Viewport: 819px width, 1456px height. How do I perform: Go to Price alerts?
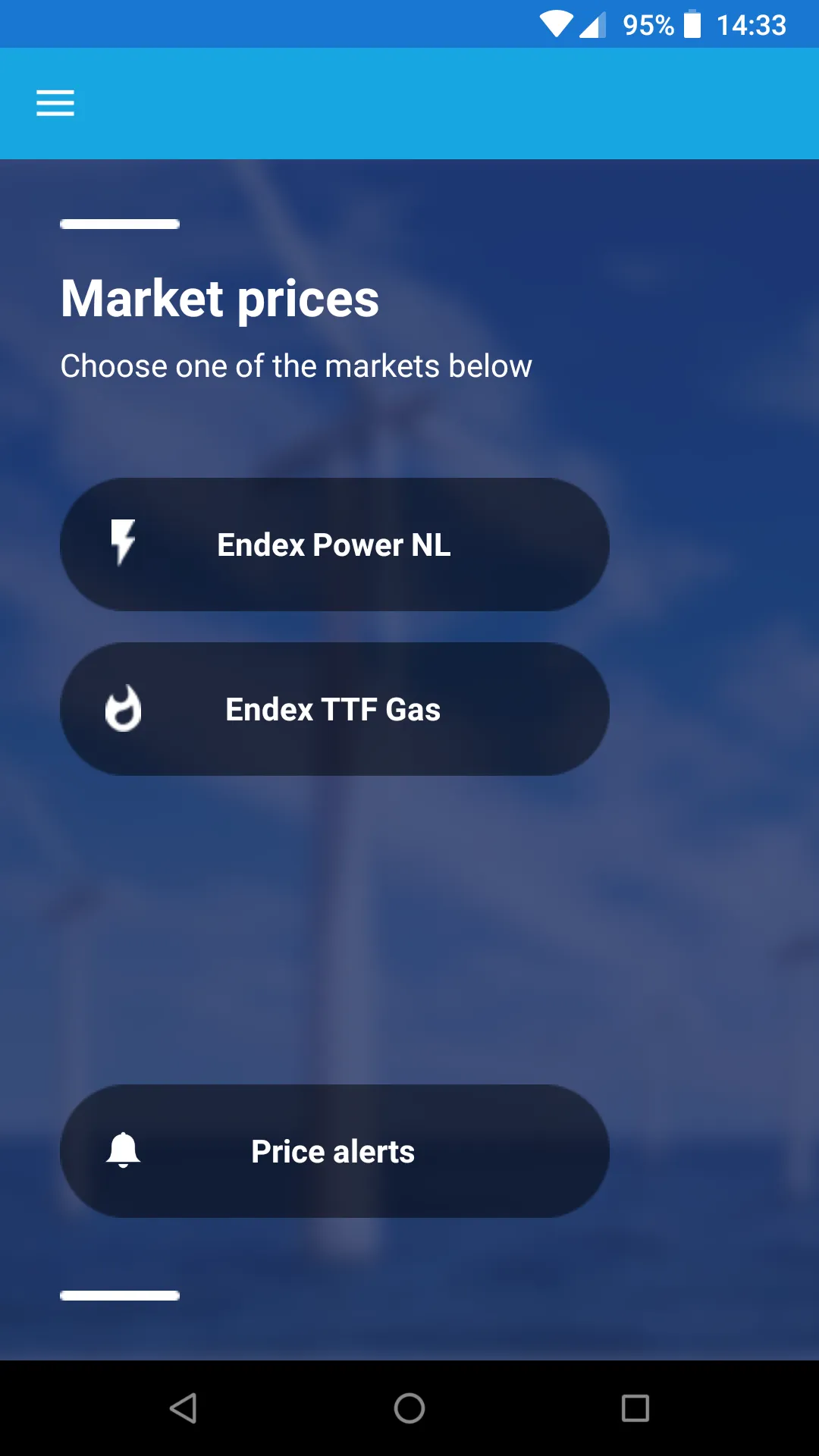point(334,1151)
